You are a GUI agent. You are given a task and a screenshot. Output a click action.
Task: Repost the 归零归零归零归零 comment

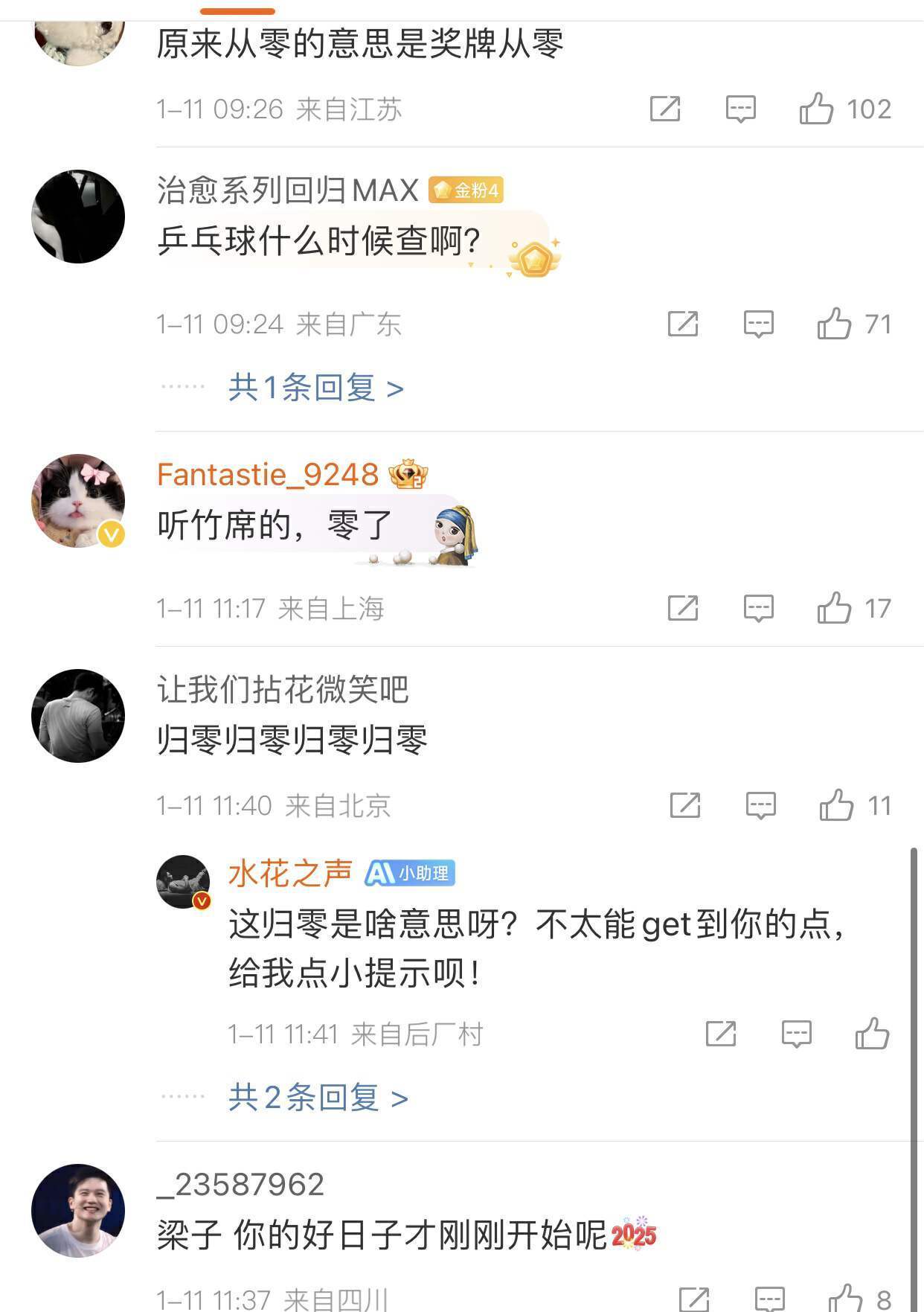(x=684, y=805)
